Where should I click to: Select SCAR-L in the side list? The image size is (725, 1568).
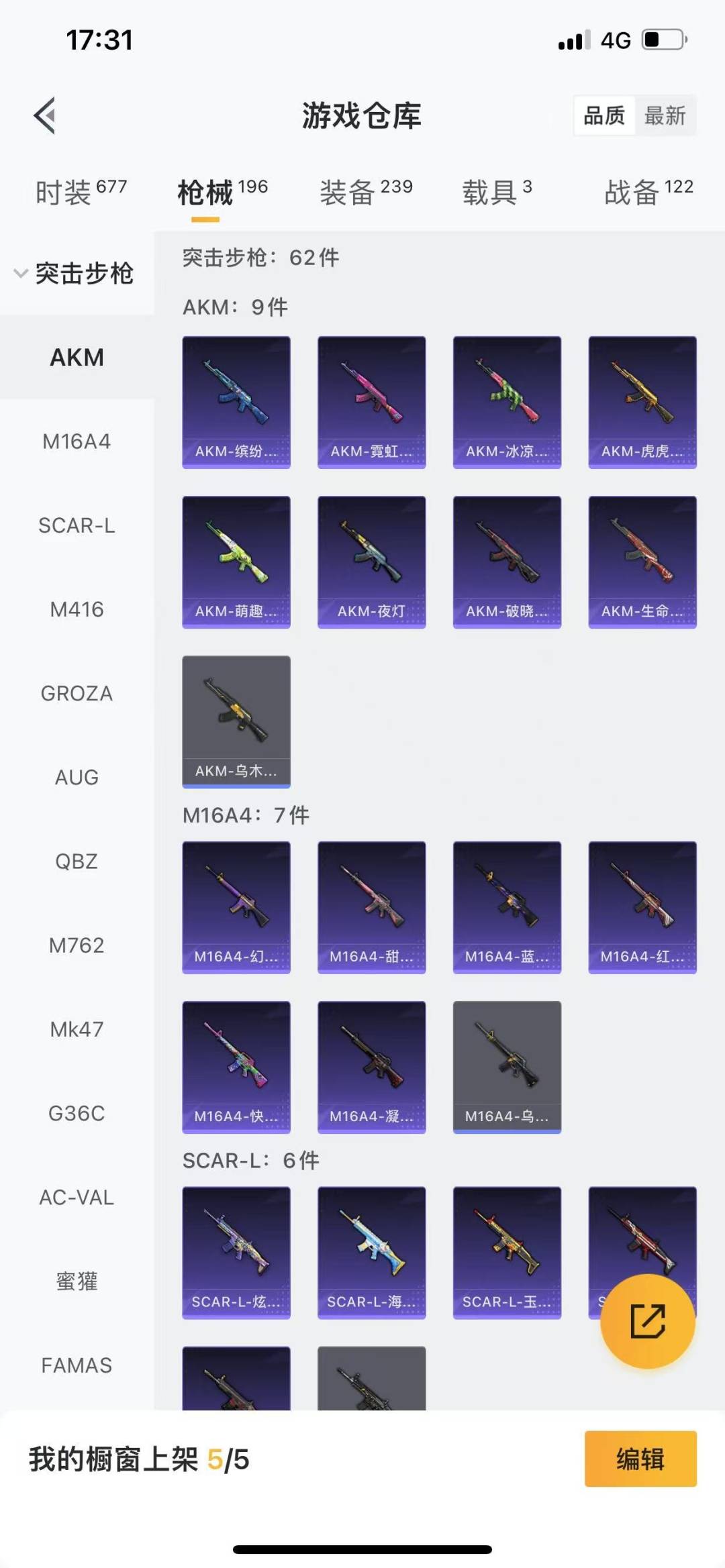(77, 525)
